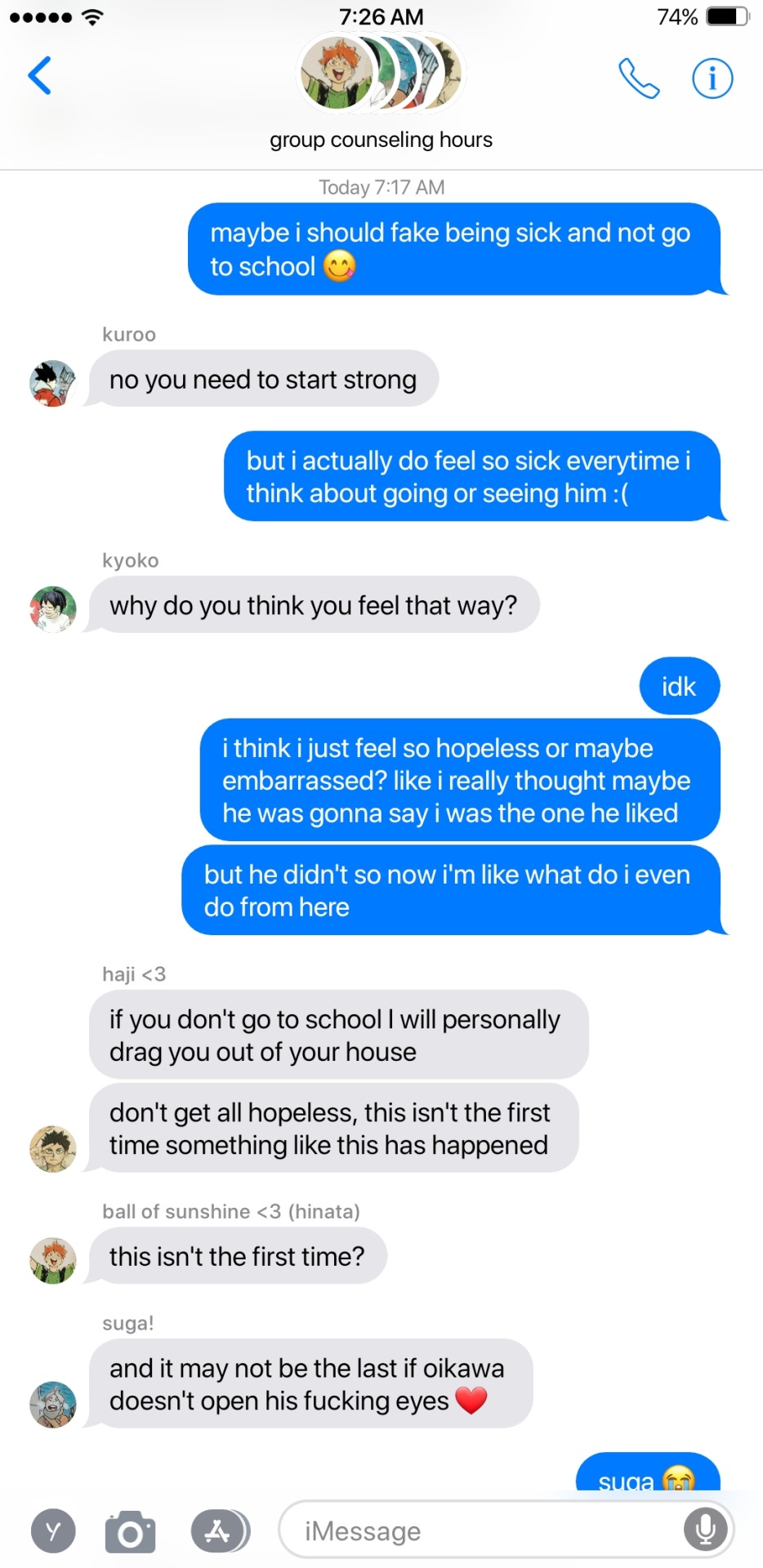This screenshot has width=763, height=1568.
Task: Start a call with the group
Action: point(638,78)
